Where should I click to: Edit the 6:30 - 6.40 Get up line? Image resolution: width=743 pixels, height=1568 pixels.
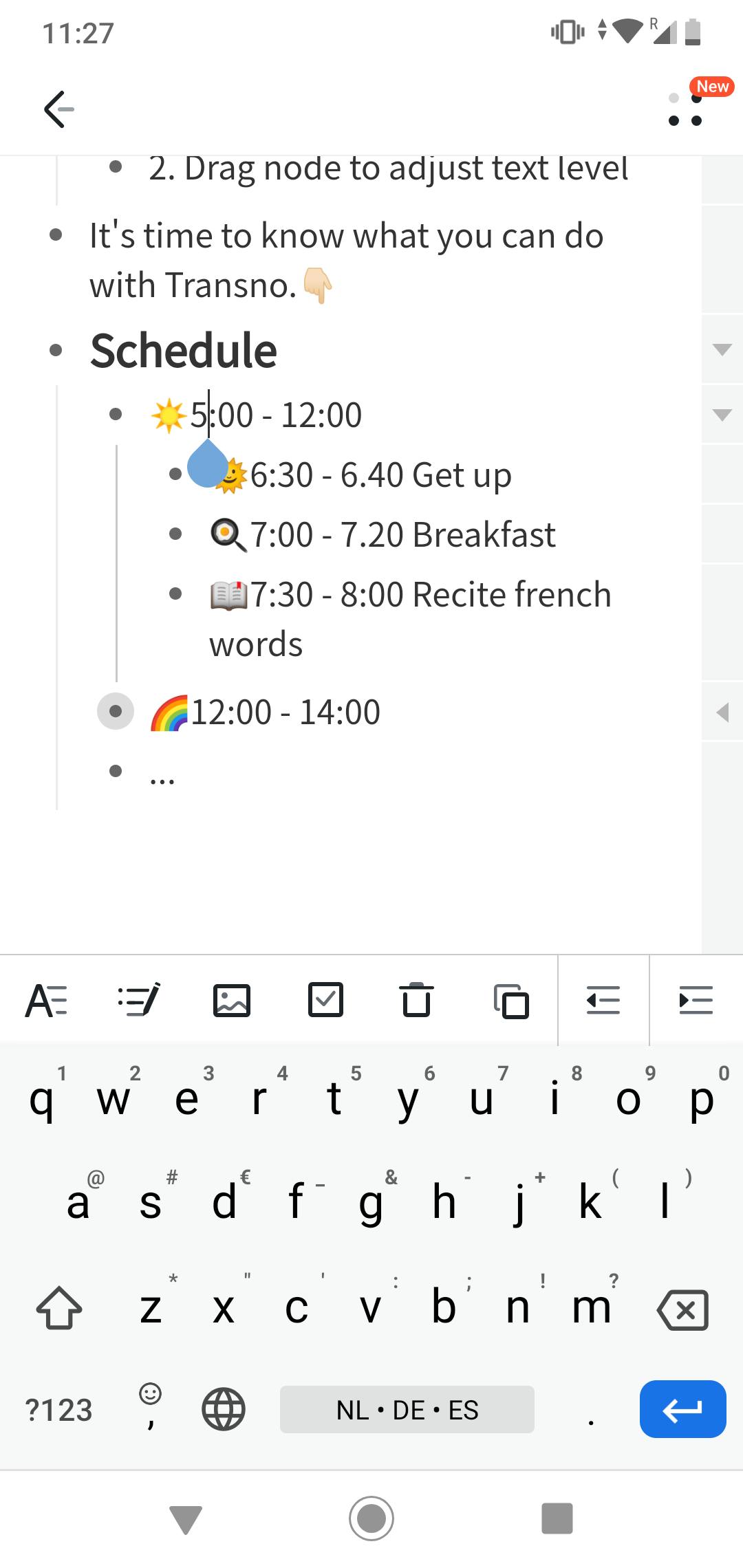[380, 475]
